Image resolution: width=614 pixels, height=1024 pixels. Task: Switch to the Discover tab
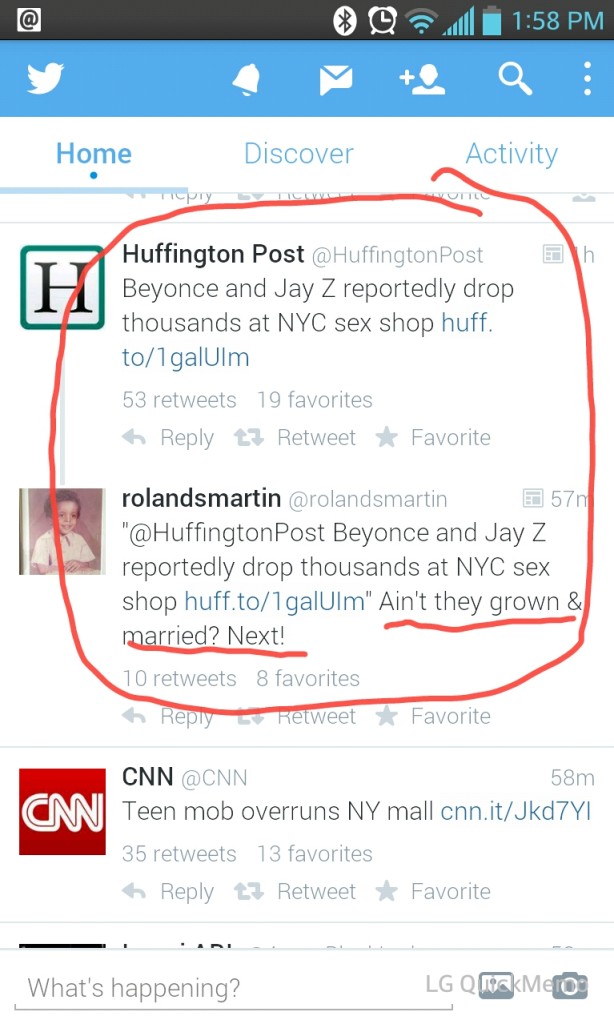[x=298, y=153]
